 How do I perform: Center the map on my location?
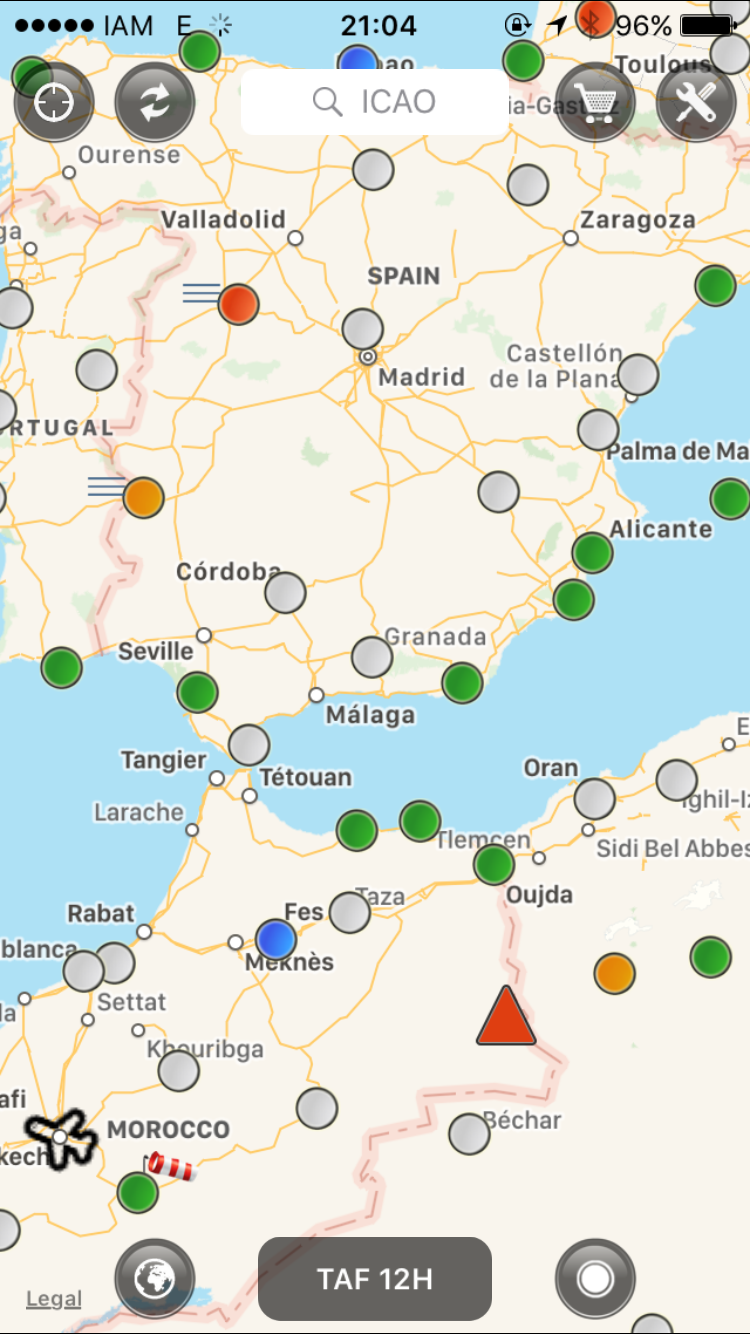pyautogui.click(x=54, y=102)
